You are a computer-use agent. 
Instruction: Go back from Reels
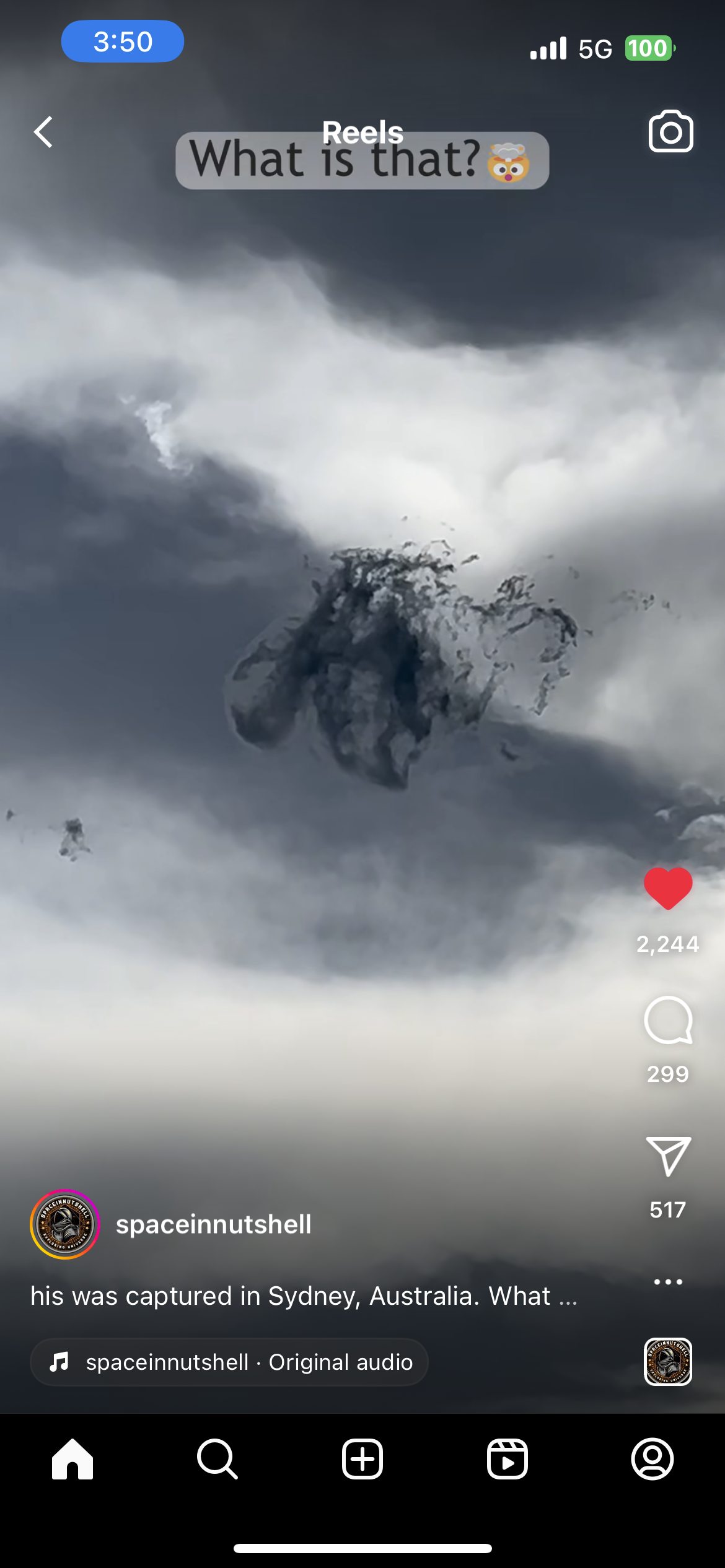43,132
